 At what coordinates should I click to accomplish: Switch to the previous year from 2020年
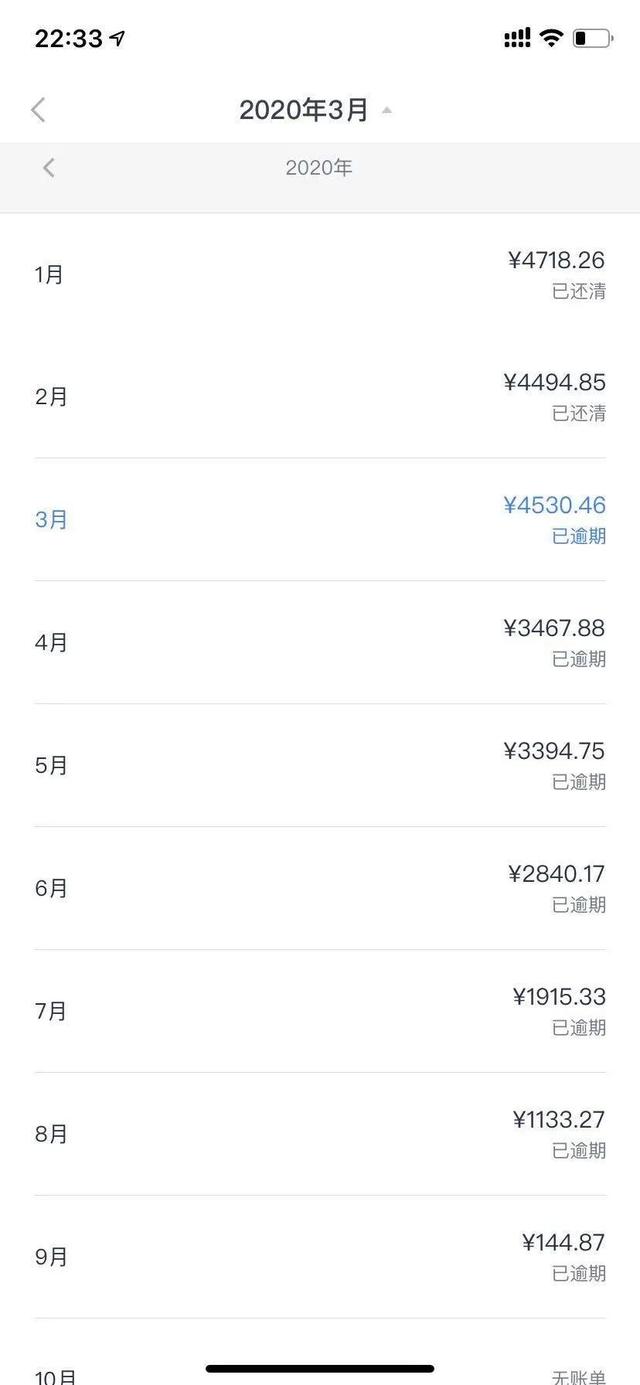(48, 168)
